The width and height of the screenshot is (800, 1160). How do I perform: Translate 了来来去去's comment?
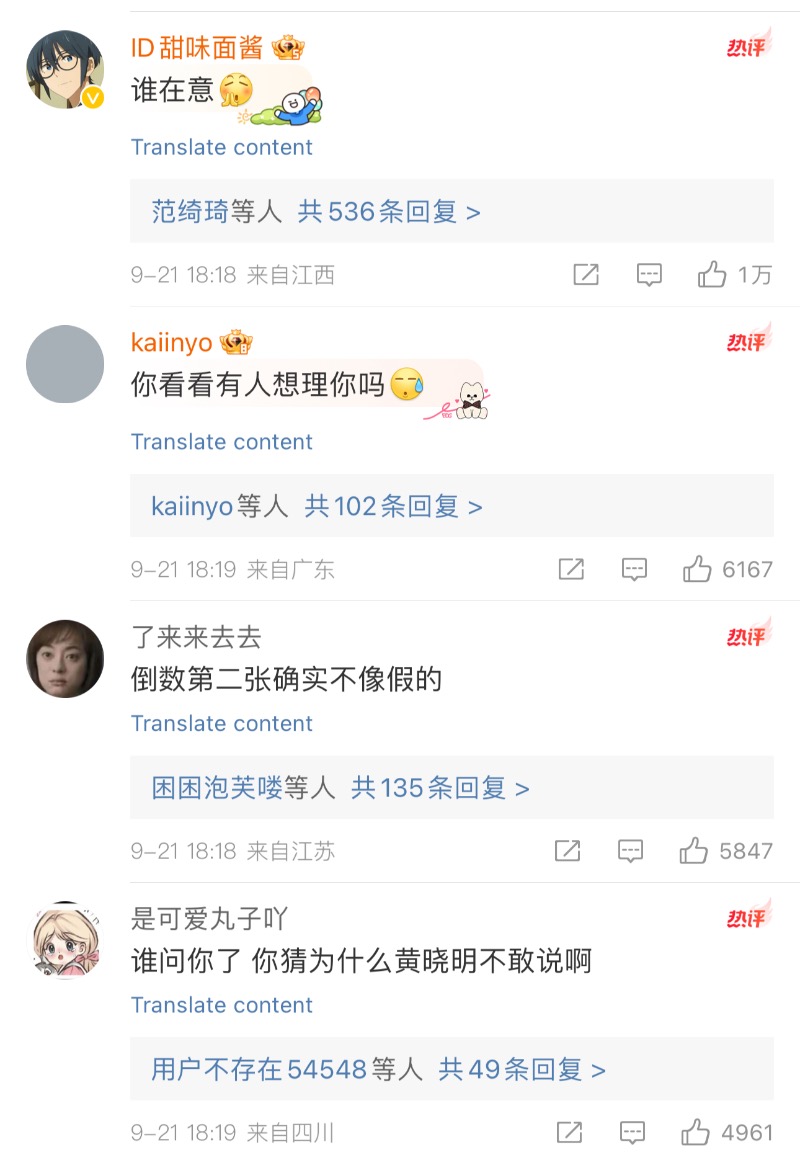221,723
